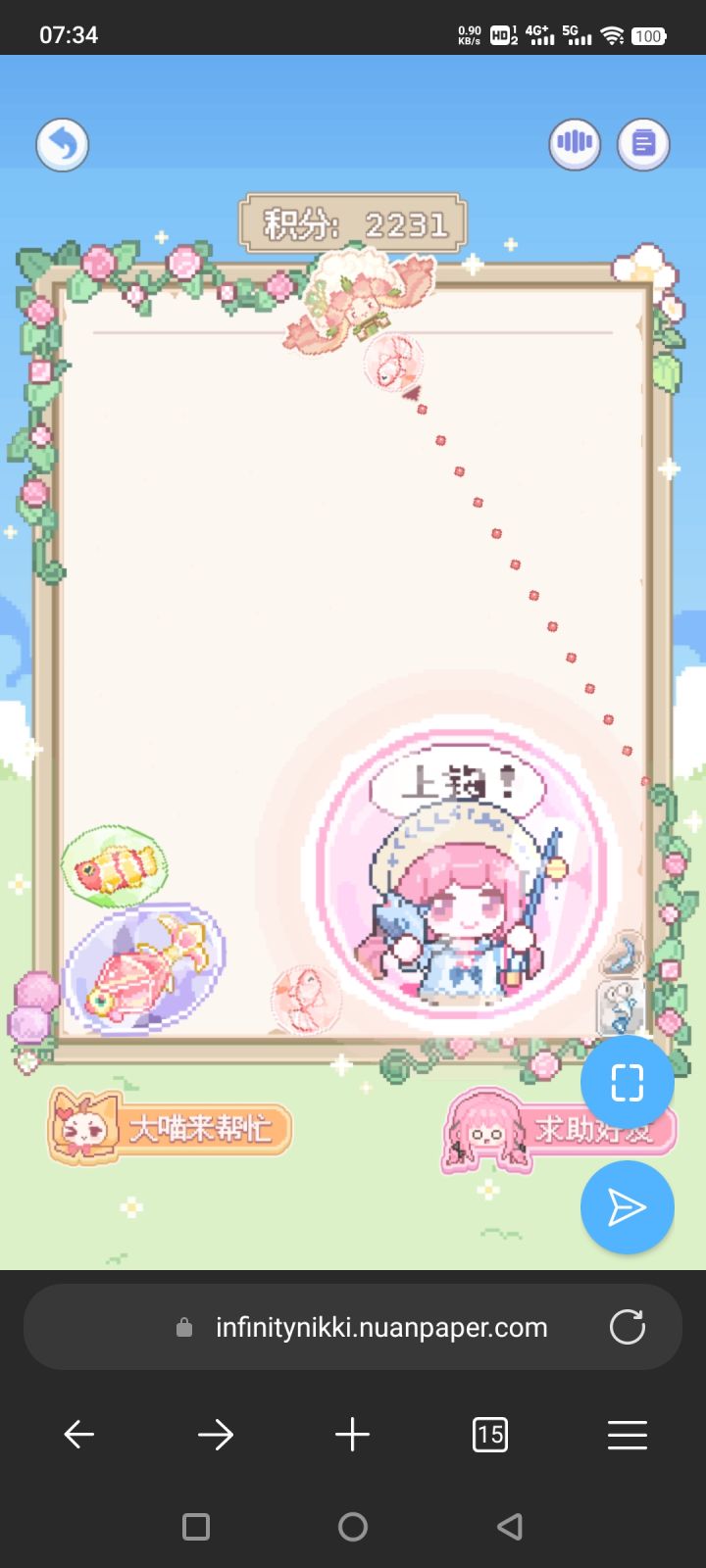The width and height of the screenshot is (706, 1568).
Task: Open the sound wave settings icon
Action: pyautogui.click(x=575, y=143)
